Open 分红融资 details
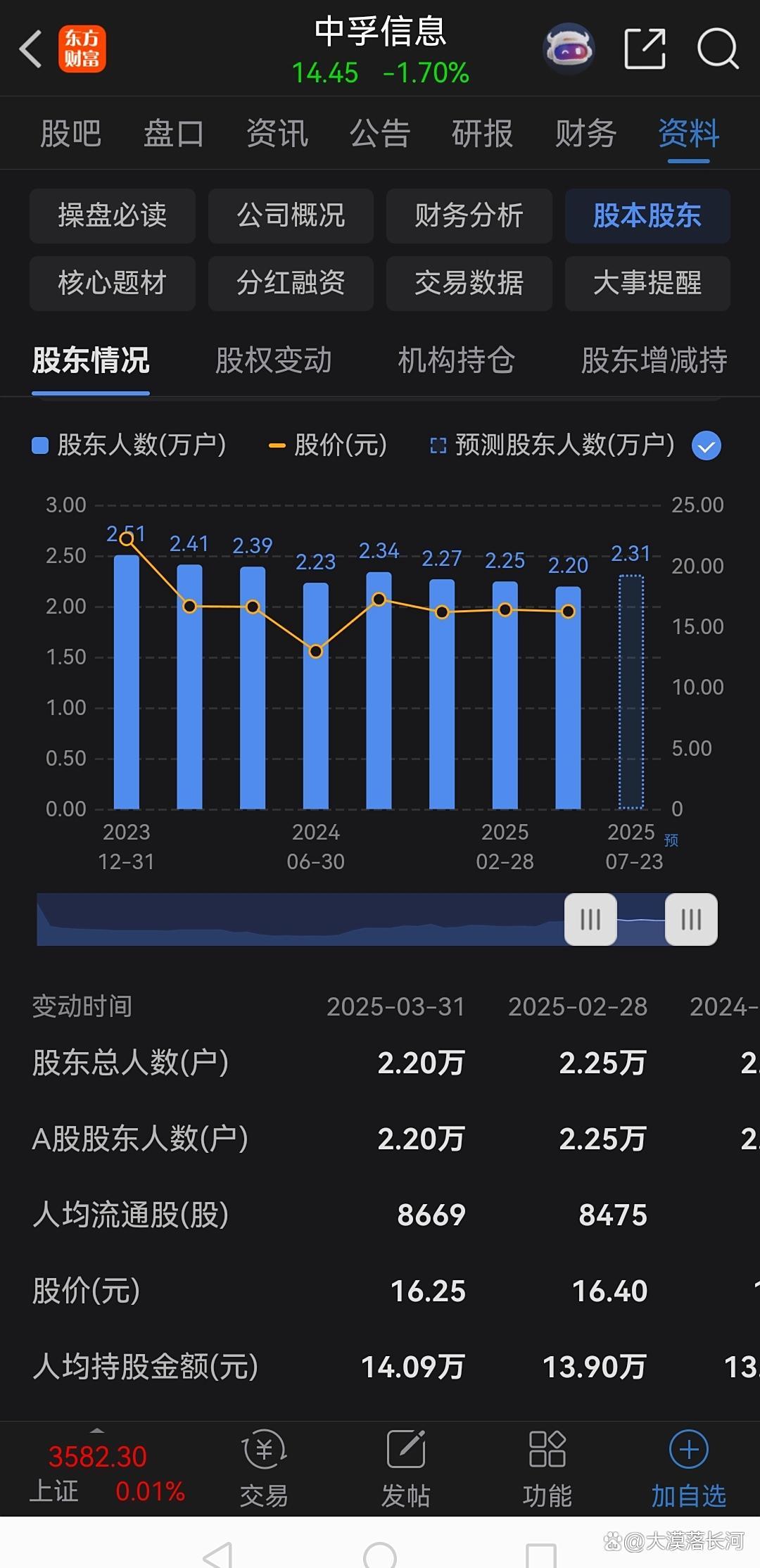Viewport: 760px width, 1568px height. [291, 283]
